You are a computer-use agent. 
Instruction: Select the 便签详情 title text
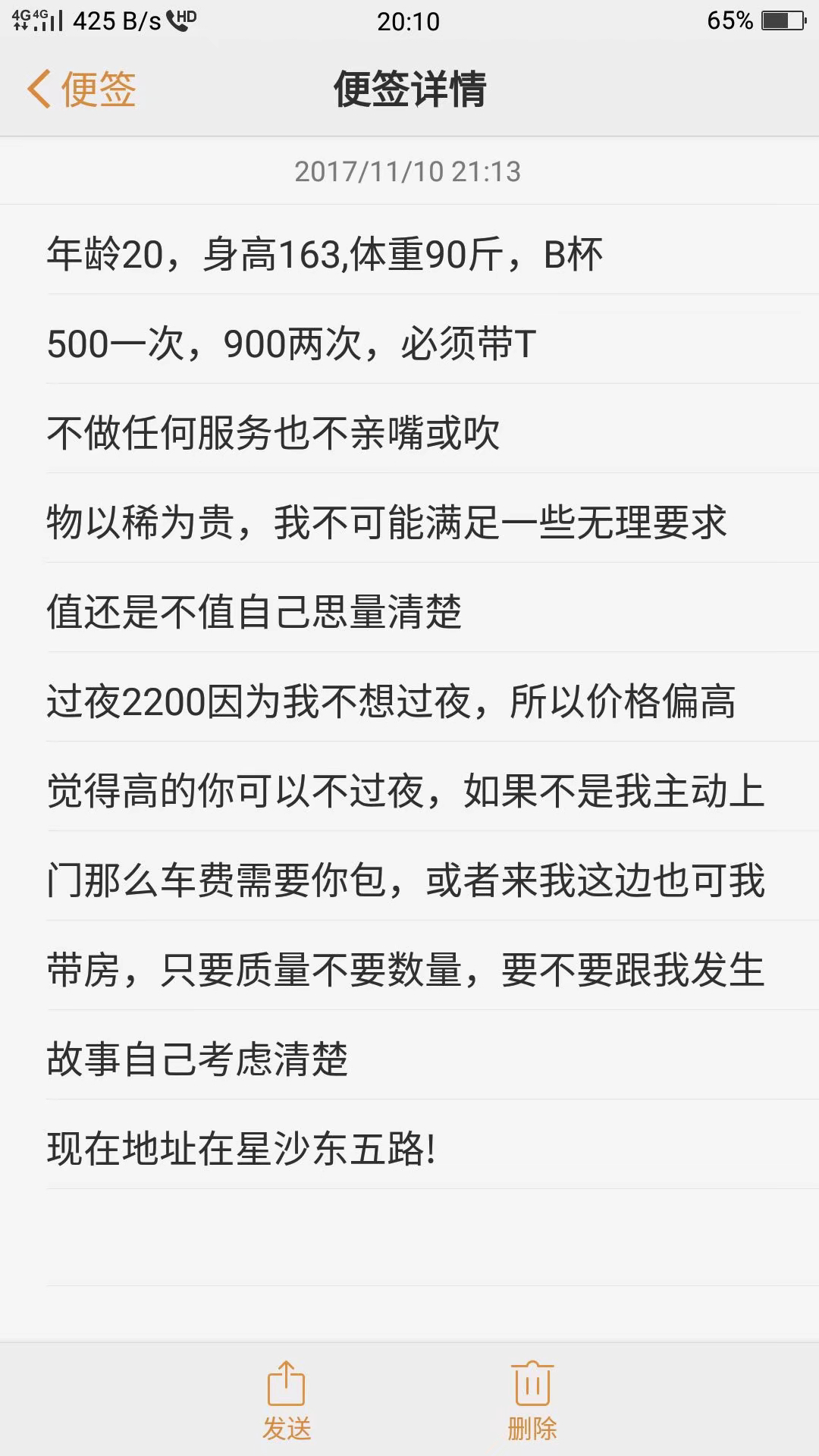(x=409, y=89)
